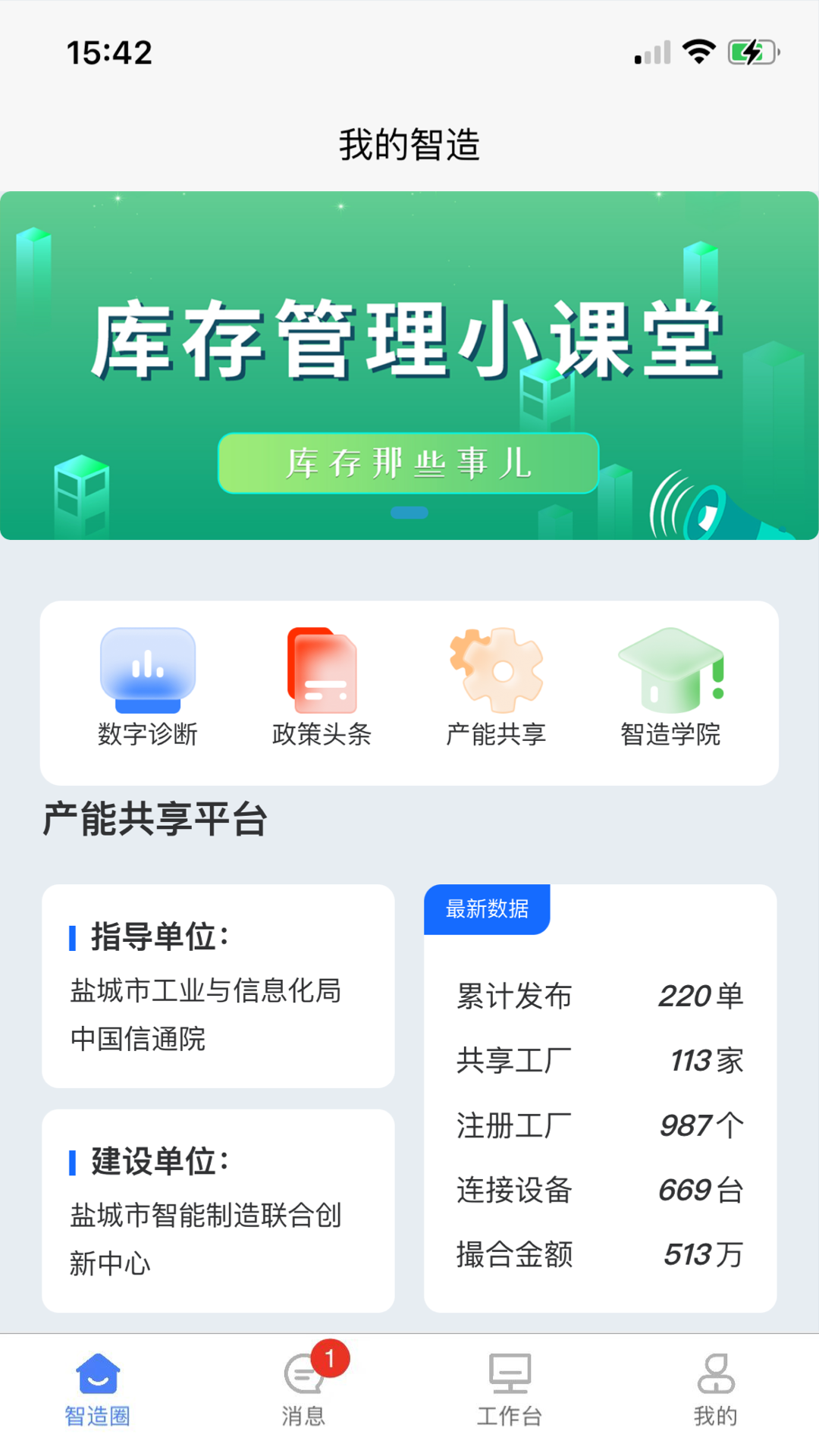Select the carousel dot indicator below the banner
The width and height of the screenshot is (819, 1456).
(x=409, y=513)
